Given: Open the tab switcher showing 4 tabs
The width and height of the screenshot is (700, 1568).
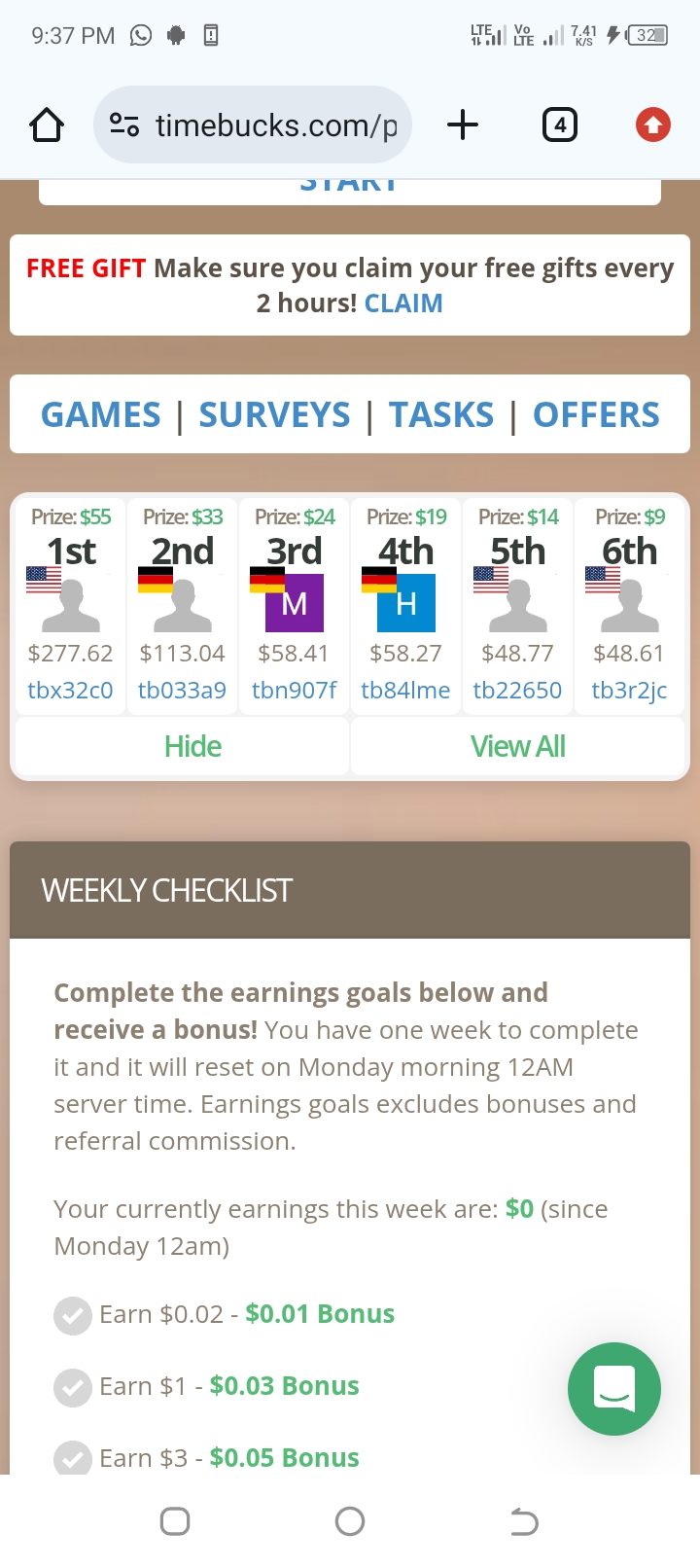Looking at the screenshot, I should [559, 125].
